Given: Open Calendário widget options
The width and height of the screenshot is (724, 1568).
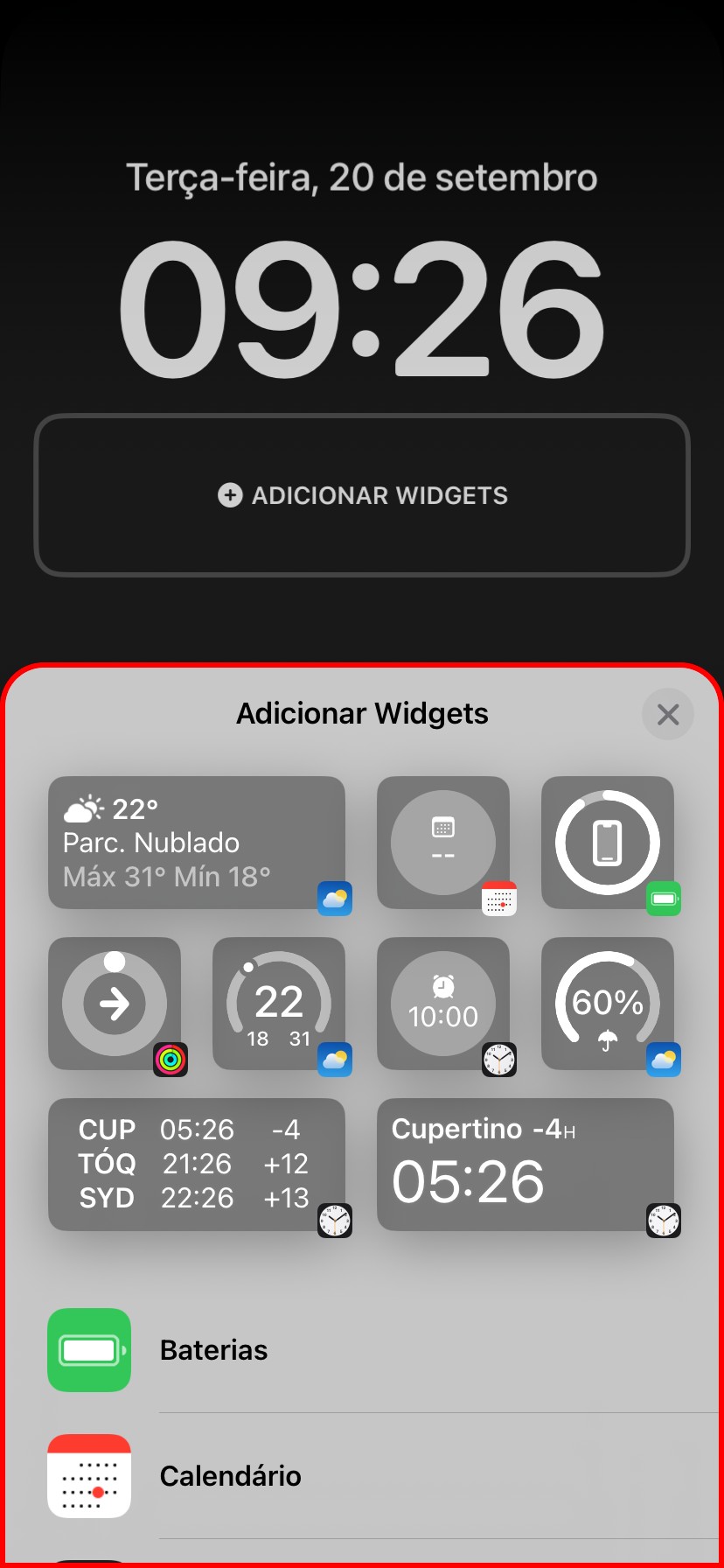Looking at the screenshot, I should (362, 1476).
